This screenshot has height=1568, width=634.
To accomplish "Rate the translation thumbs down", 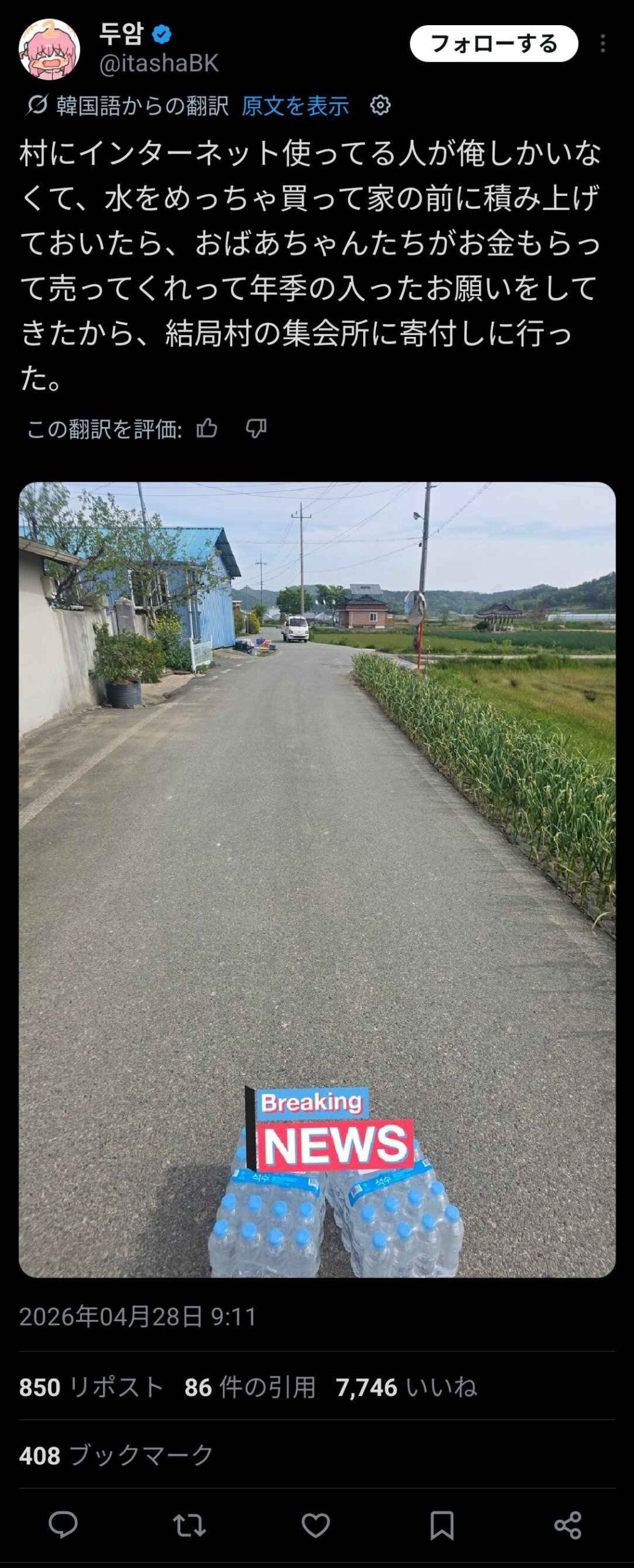I will [x=256, y=429].
